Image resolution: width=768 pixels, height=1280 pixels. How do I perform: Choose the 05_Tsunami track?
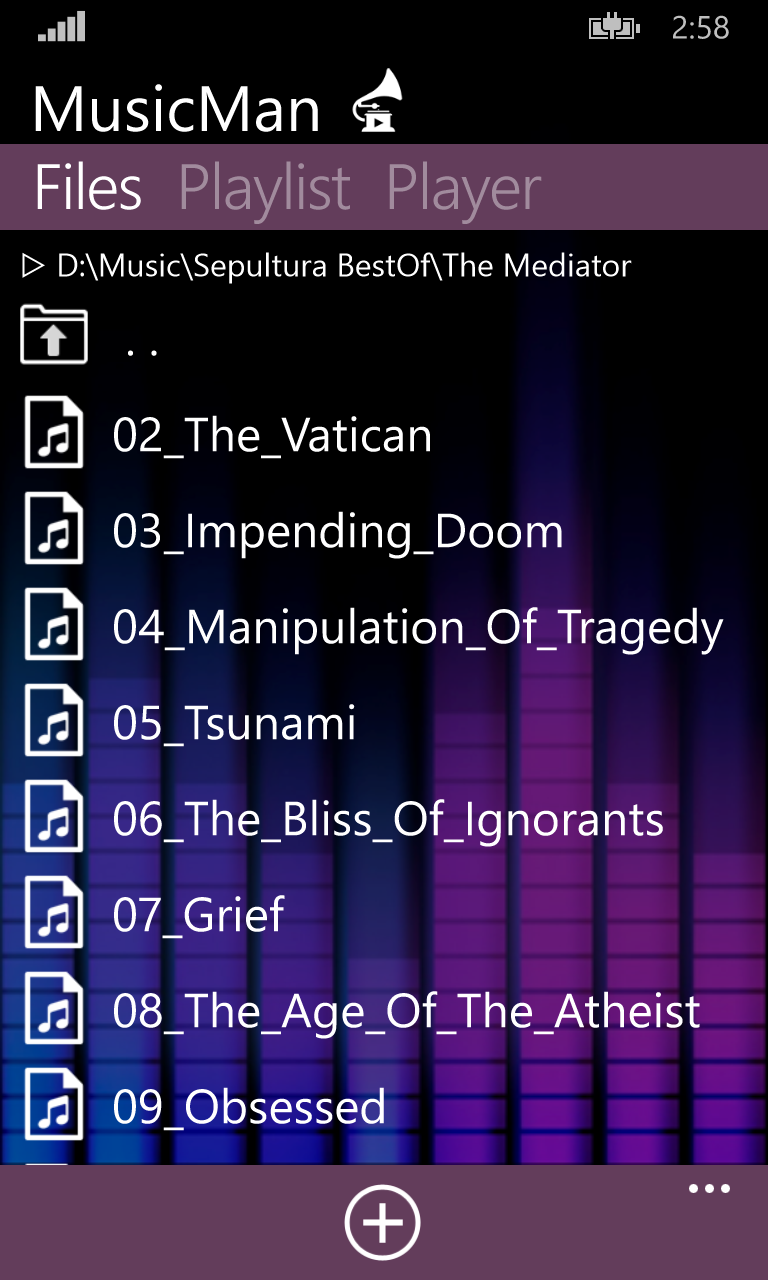coord(234,723)
